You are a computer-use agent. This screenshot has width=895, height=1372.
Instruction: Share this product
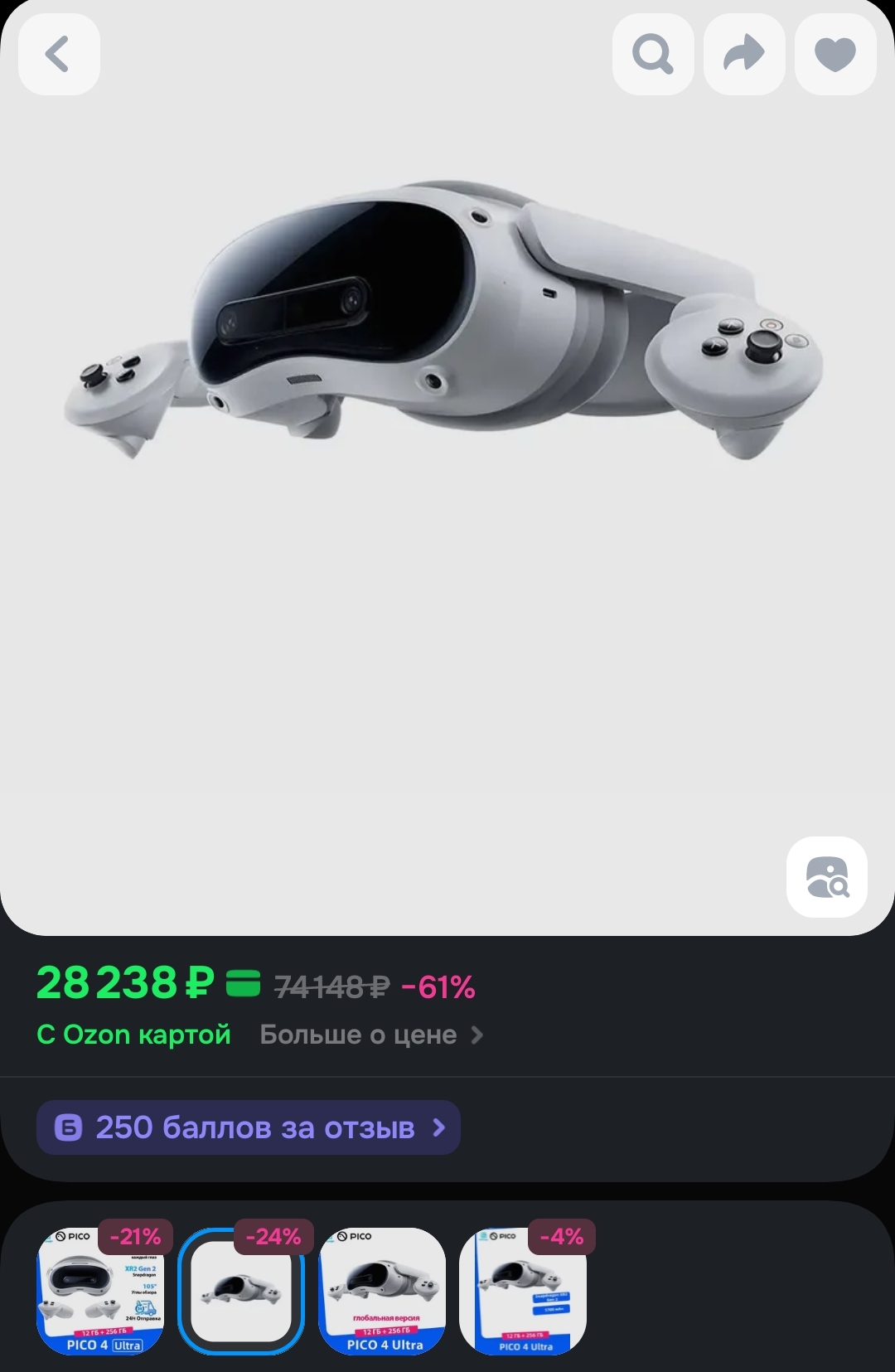click(x=744, y=55)
